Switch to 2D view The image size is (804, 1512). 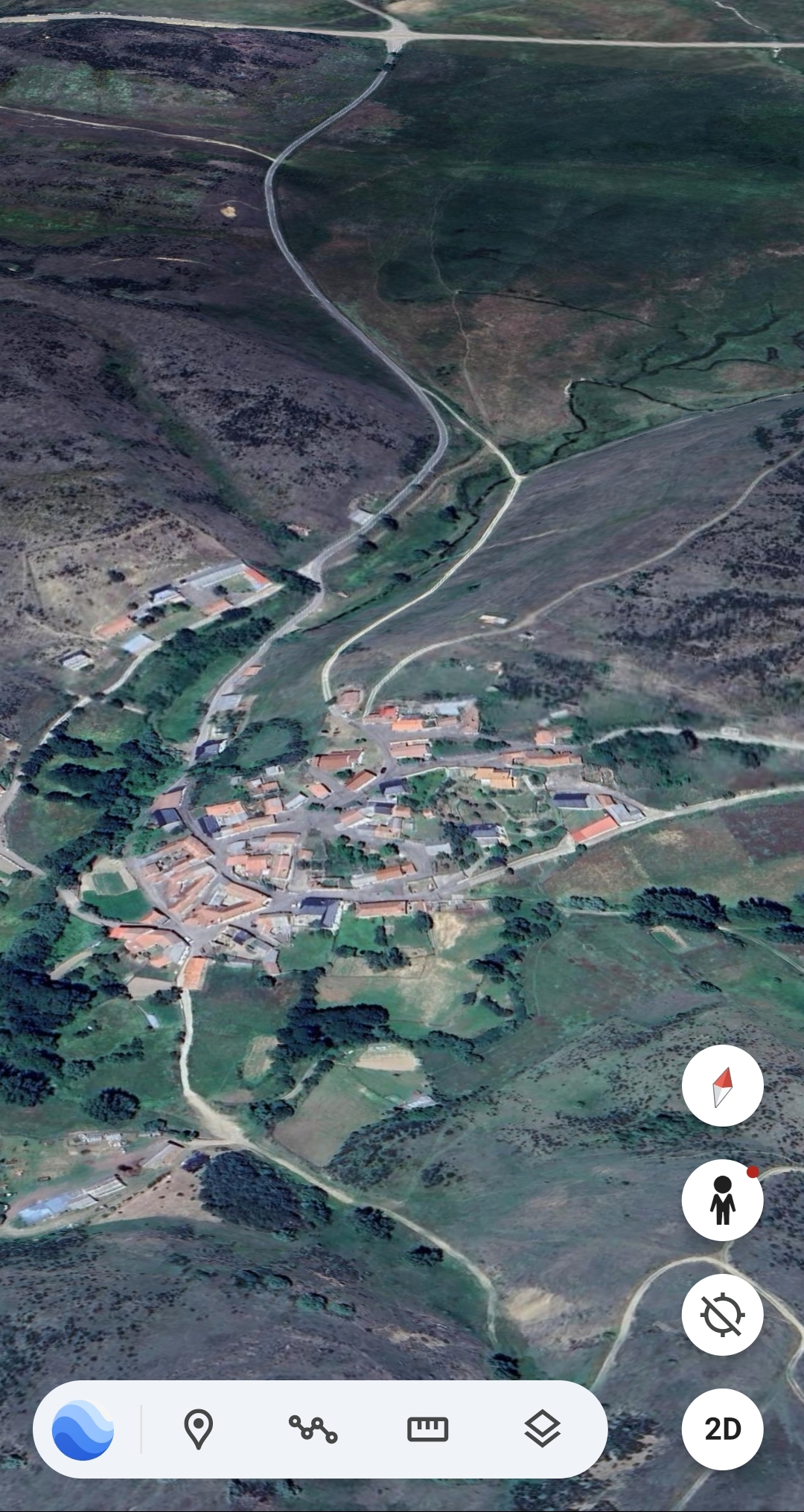tap(722, 1429)
